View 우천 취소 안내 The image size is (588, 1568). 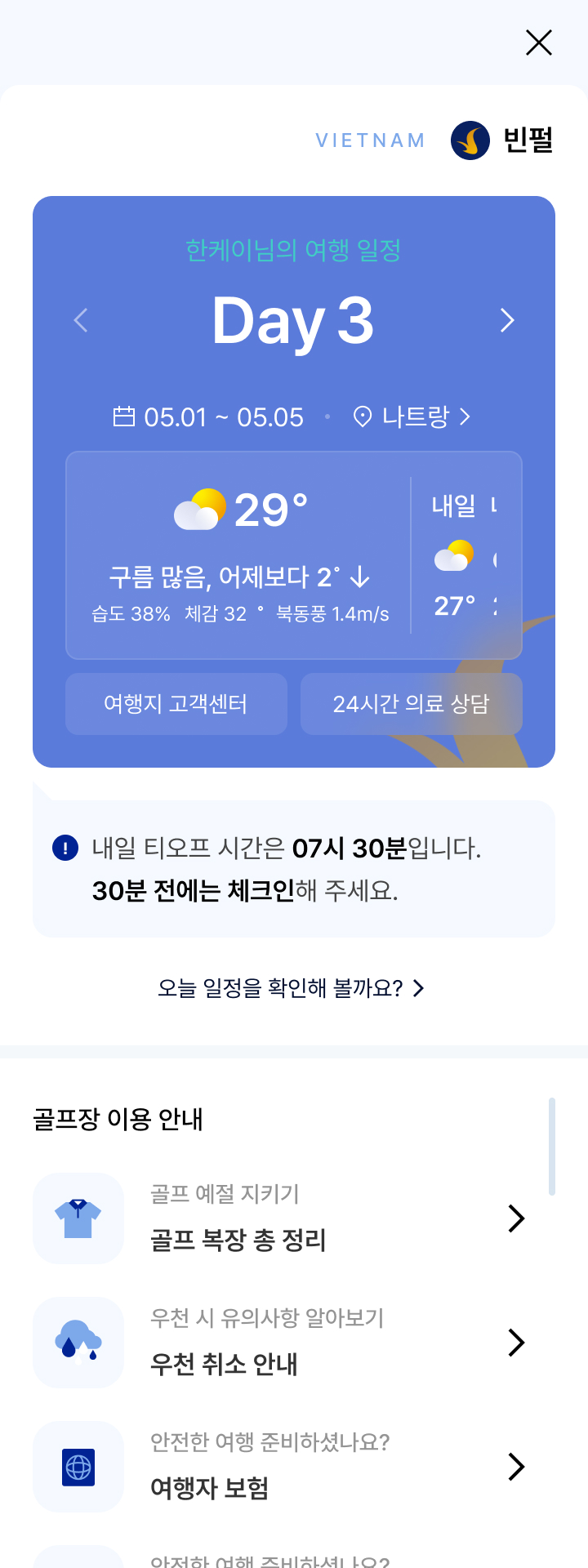(278, 1343)
